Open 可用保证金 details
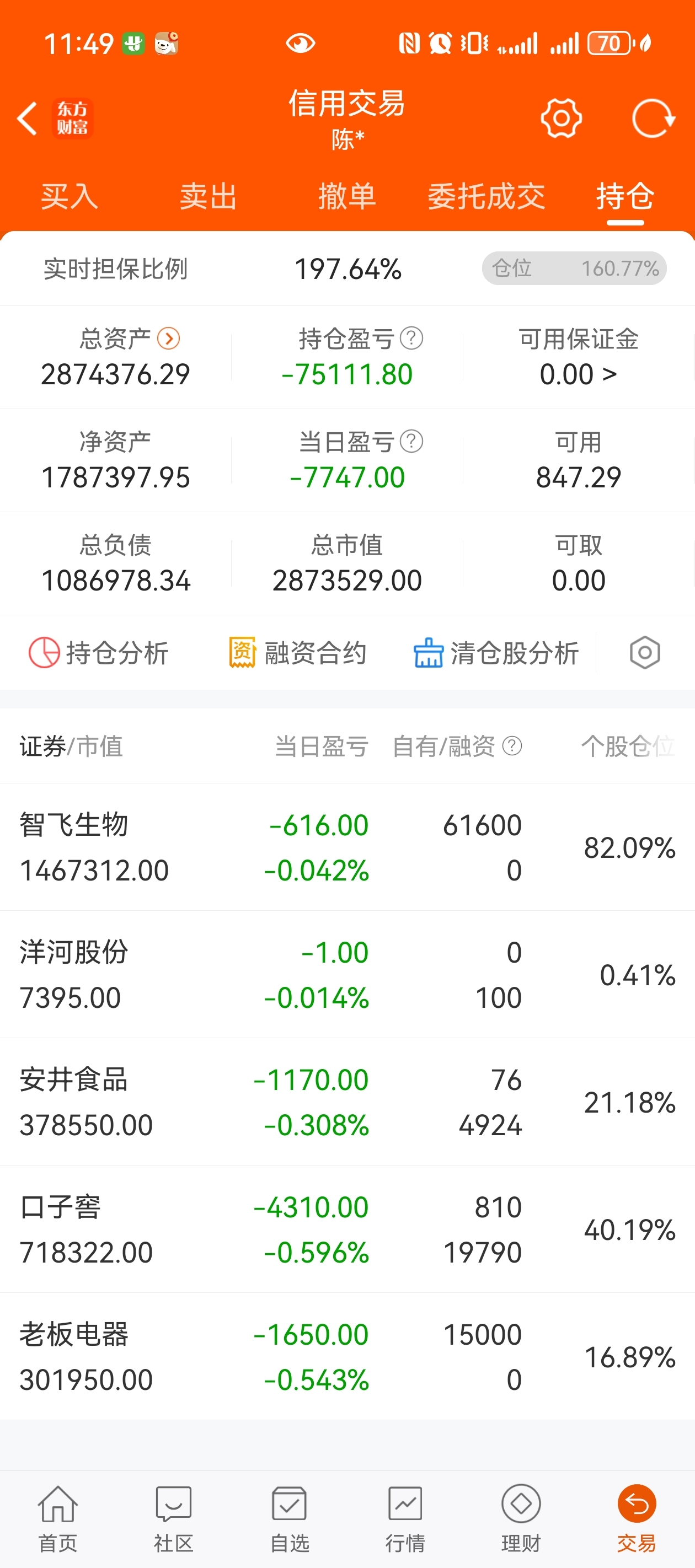 tap(578, 357)
